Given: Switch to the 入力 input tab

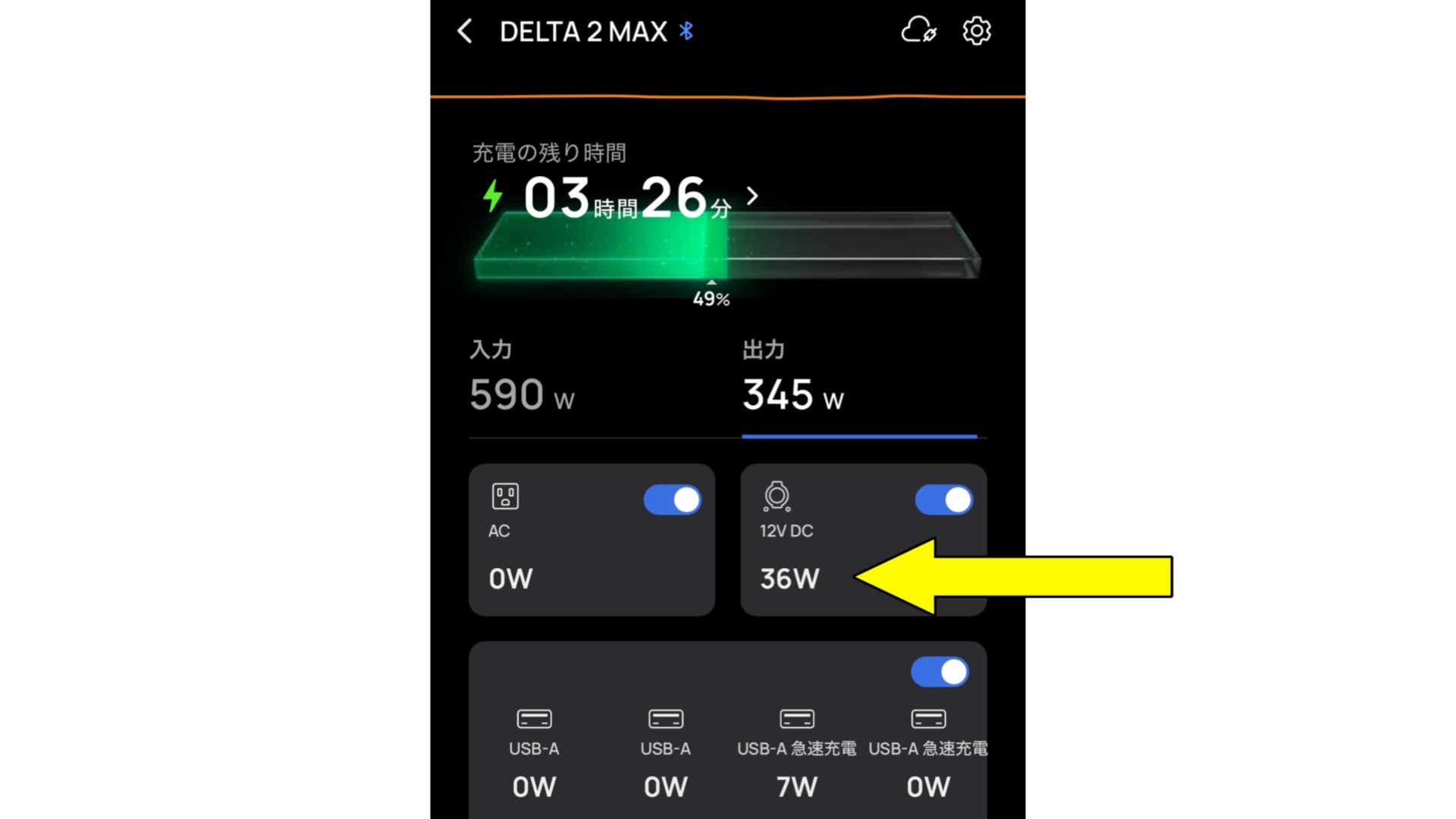Looking at the screenshot, I should [522, 378].
